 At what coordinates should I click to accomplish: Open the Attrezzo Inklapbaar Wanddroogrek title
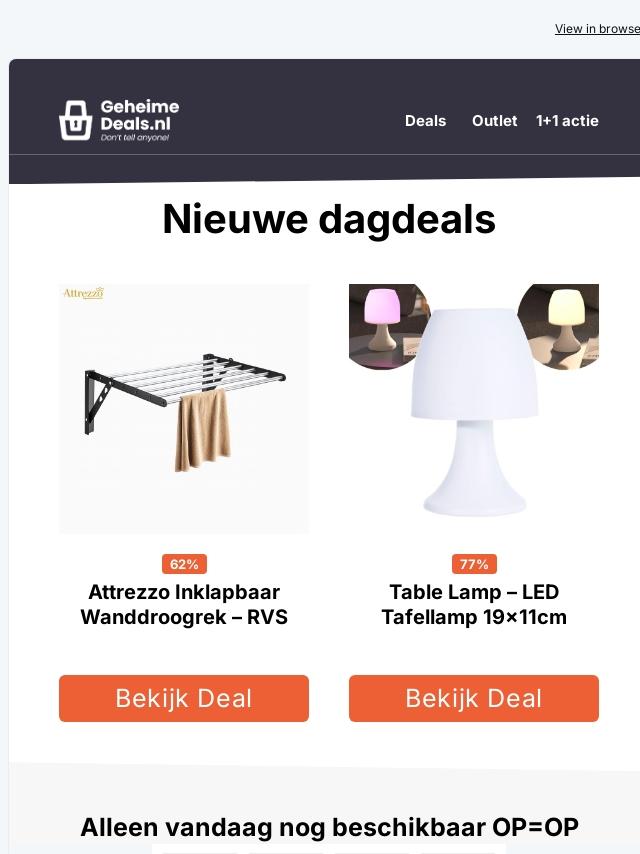(184, 605)
